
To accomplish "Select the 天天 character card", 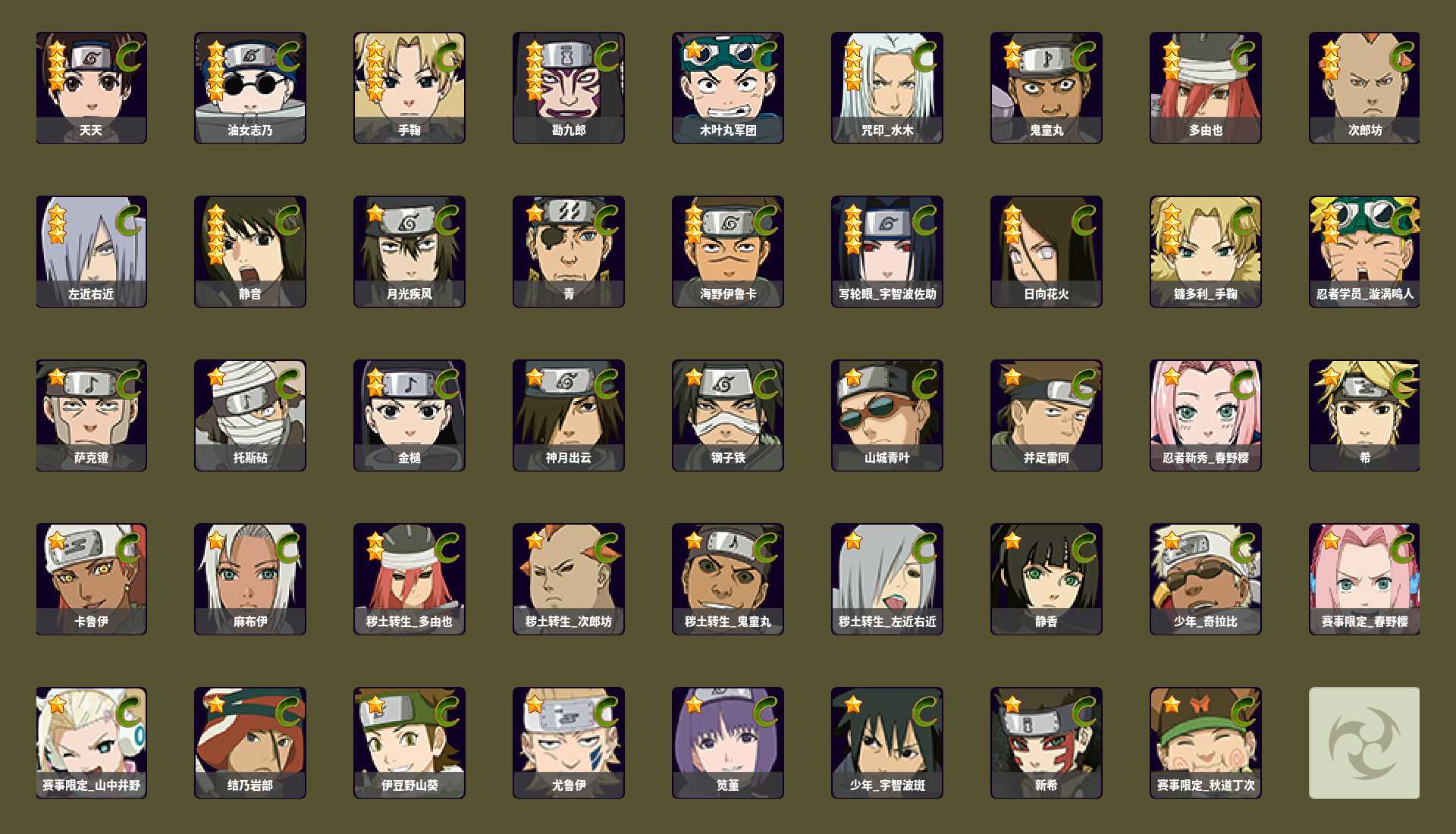I will [91, 87].
